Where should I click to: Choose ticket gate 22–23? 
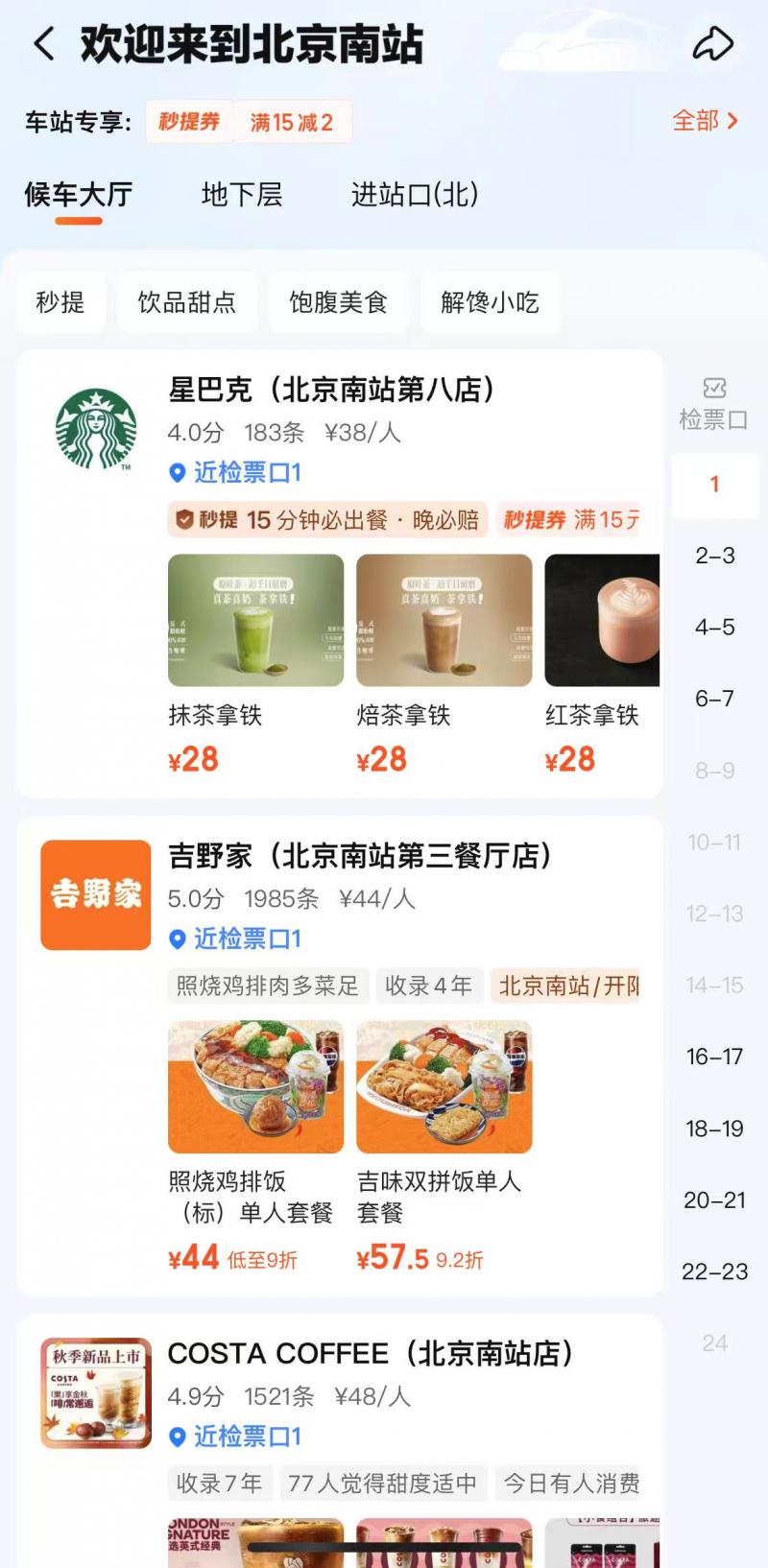pyautogui.click(x=715, y=1271)
